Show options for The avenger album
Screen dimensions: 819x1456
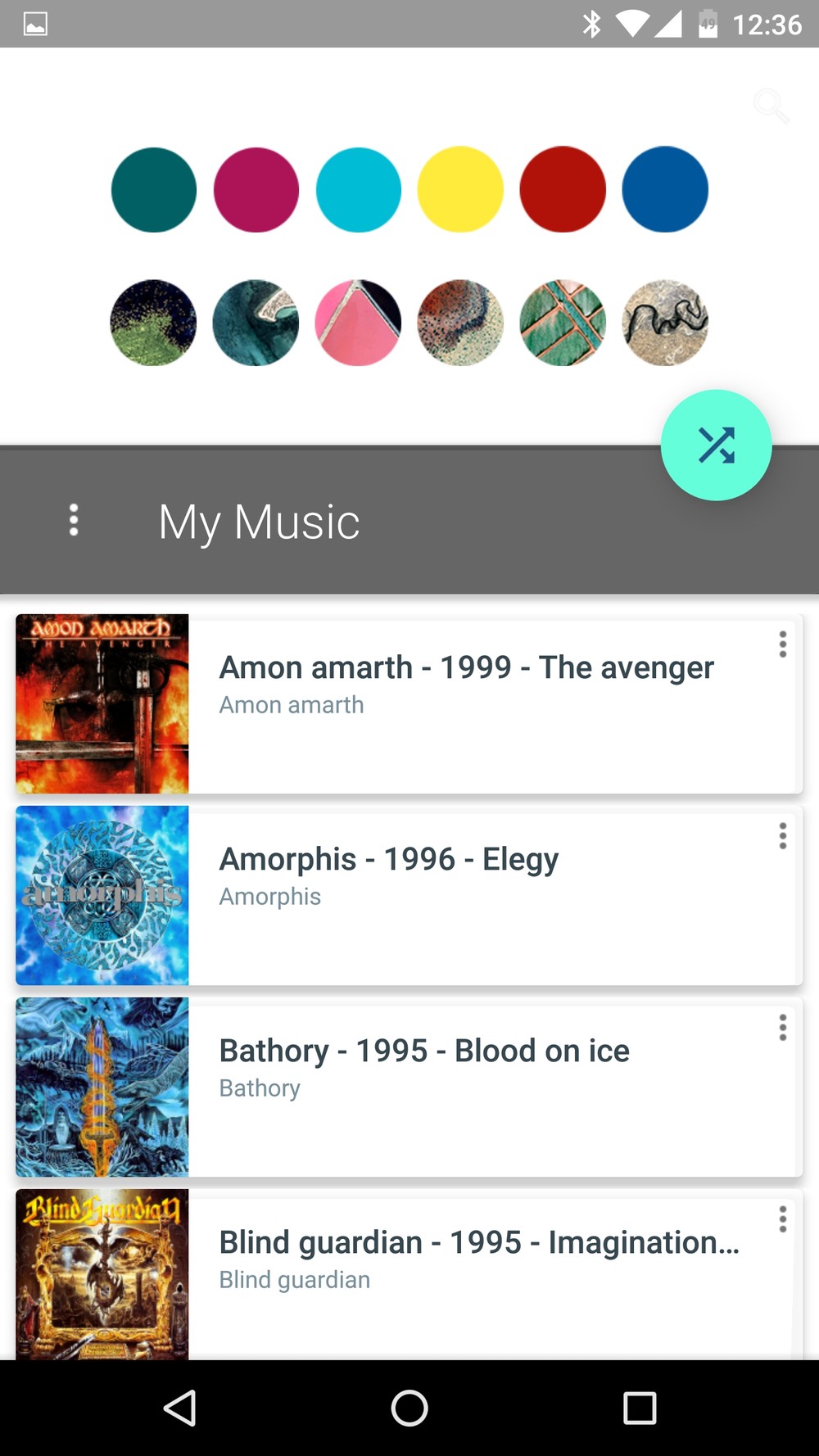pyautogui.click(x=783, y=644)
